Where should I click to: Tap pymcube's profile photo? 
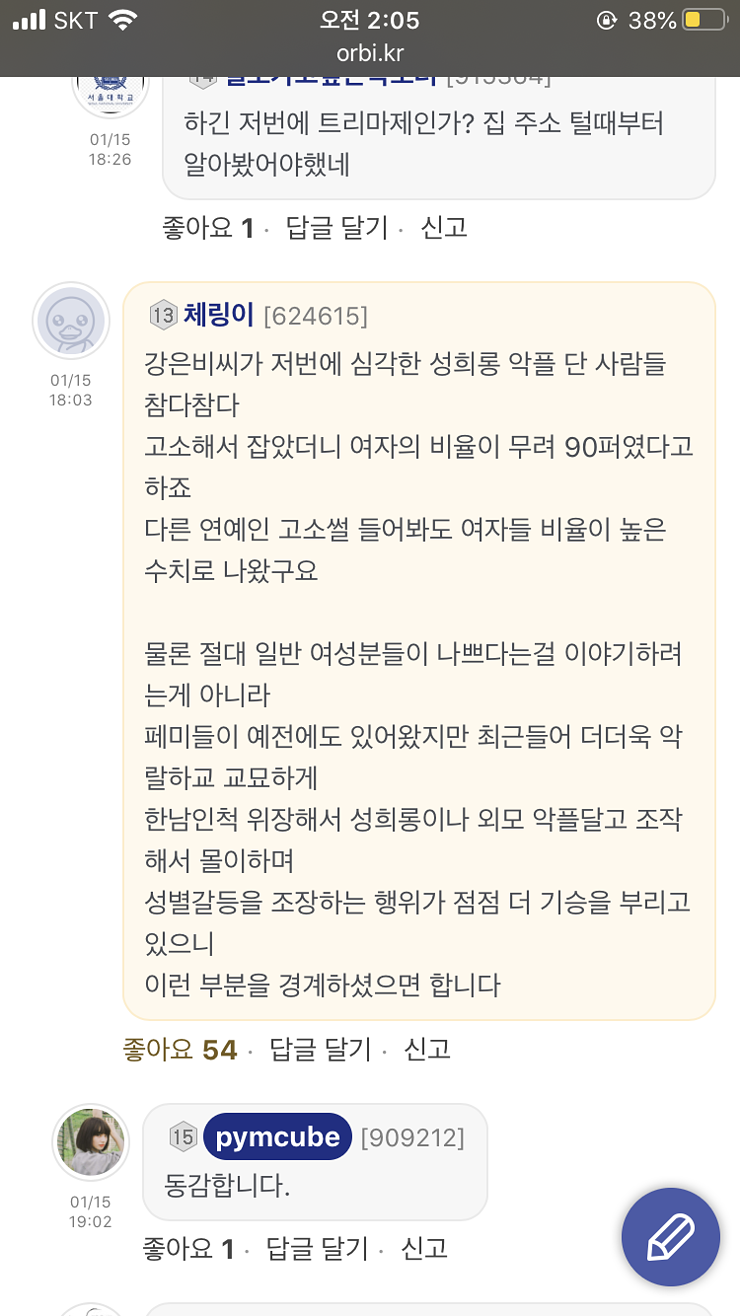91,1143
